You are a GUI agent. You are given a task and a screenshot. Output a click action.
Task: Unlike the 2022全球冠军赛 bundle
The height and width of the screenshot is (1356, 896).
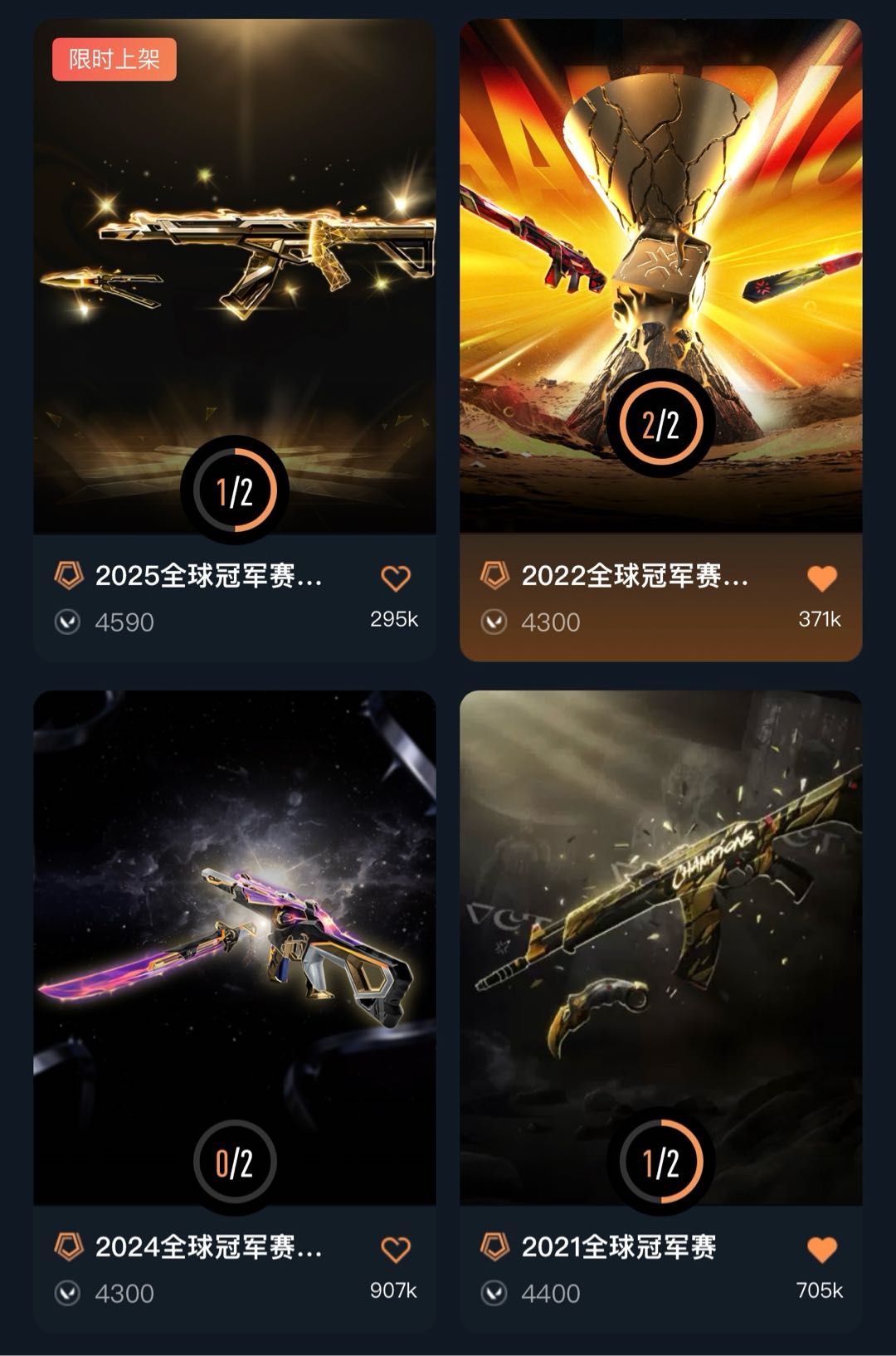click(821, 578)
